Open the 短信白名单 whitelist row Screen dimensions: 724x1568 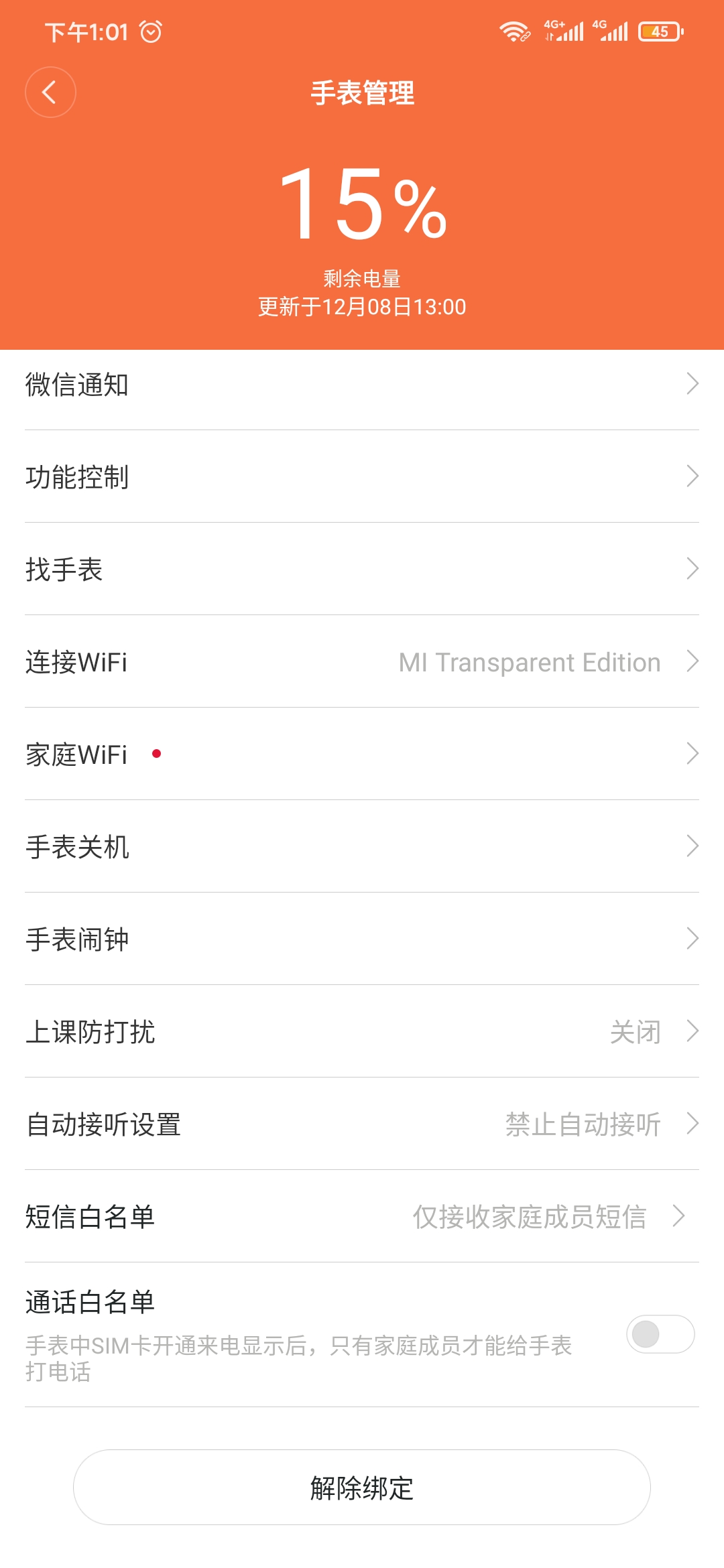click(362, 1218)
